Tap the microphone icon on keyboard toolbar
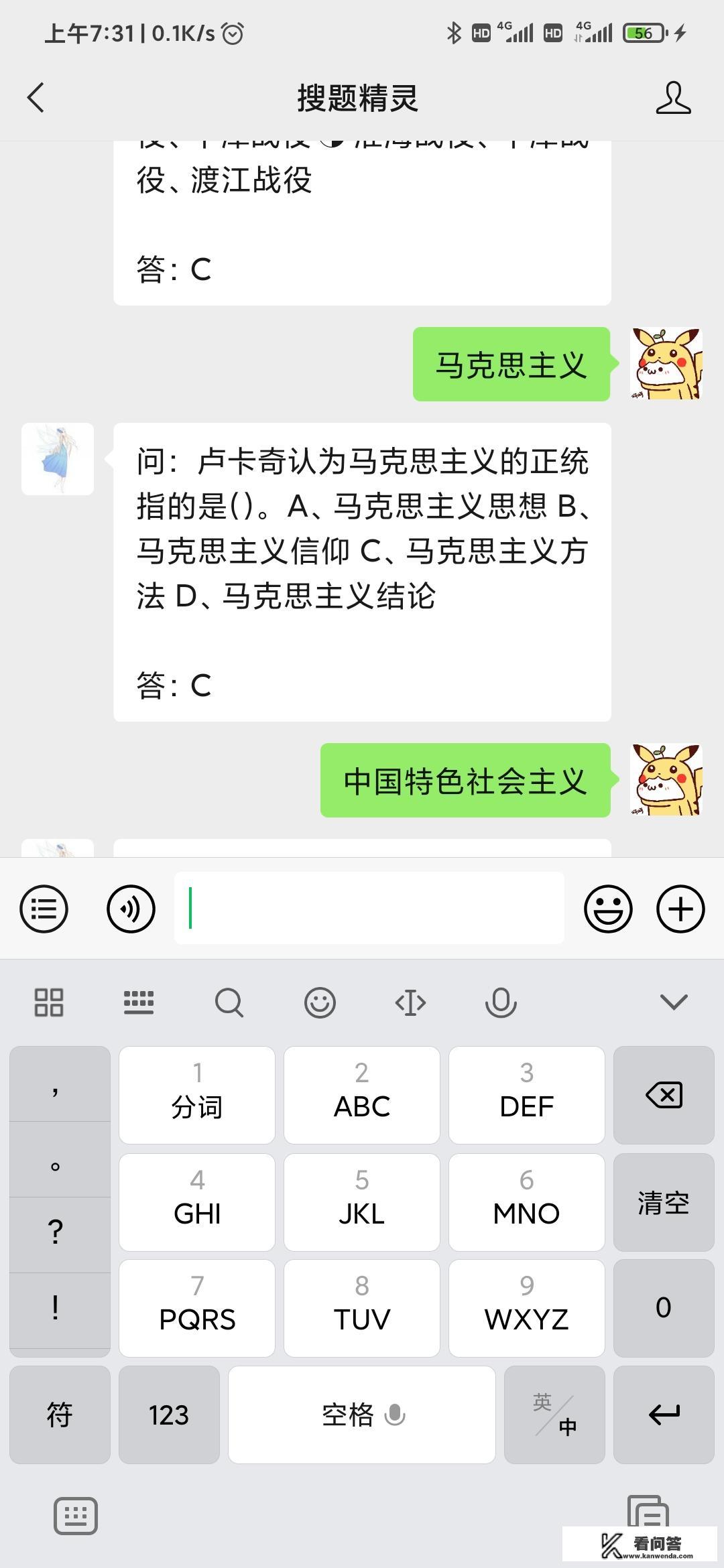The width and height of the screenshot is (724, 1568). click(x=501, y=1002)
